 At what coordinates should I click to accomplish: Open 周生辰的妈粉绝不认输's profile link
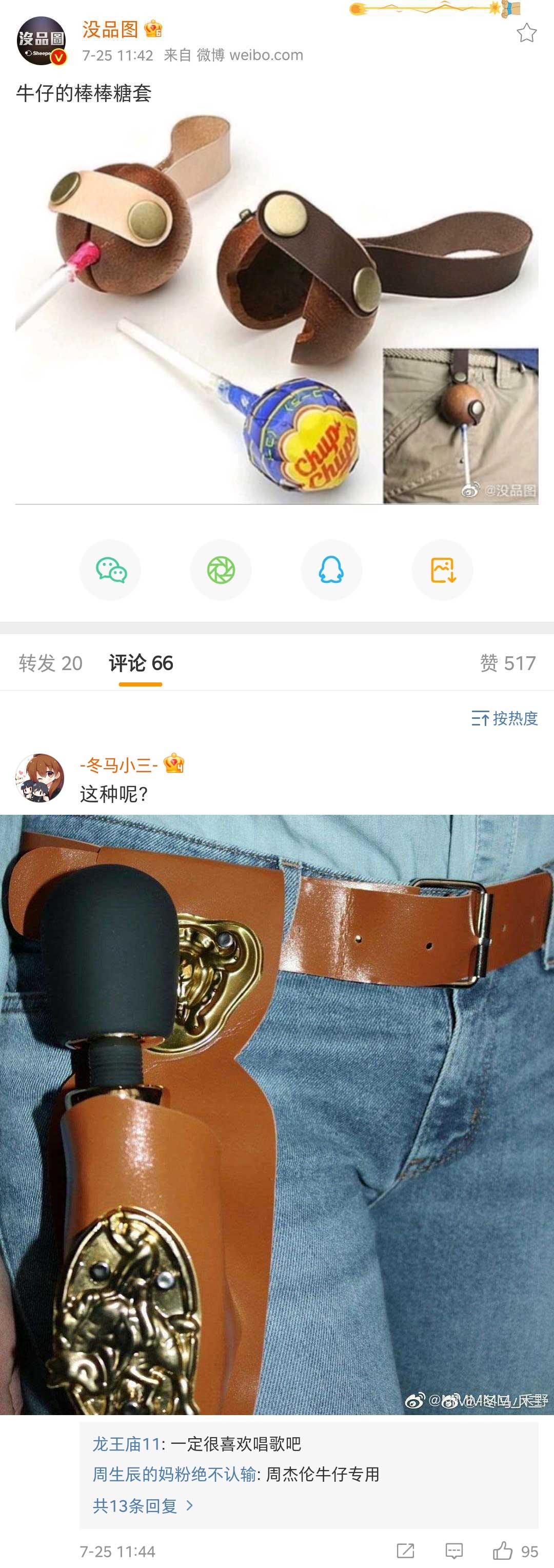(x=174, y=1474)
